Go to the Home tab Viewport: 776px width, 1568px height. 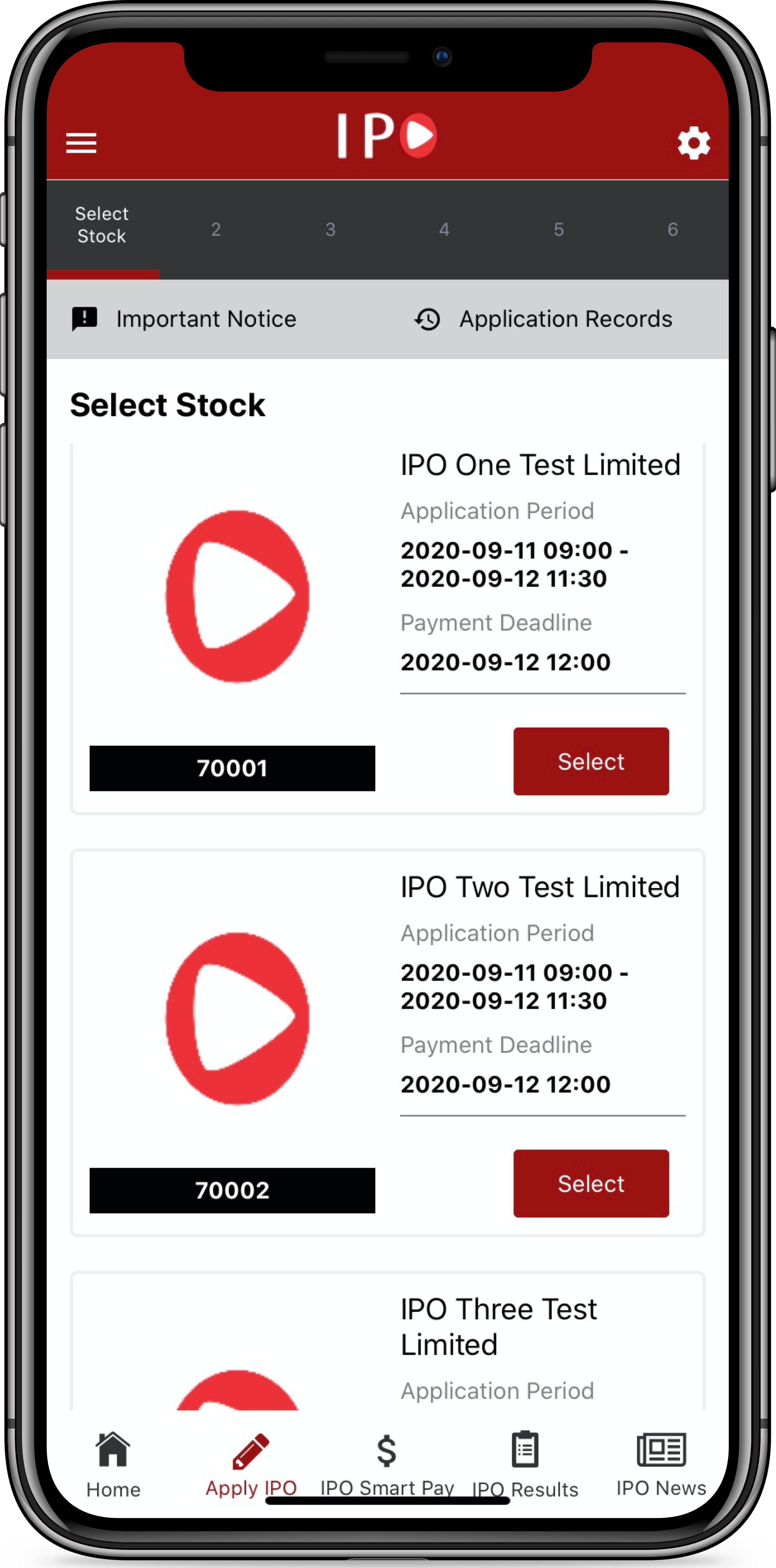113,1465
